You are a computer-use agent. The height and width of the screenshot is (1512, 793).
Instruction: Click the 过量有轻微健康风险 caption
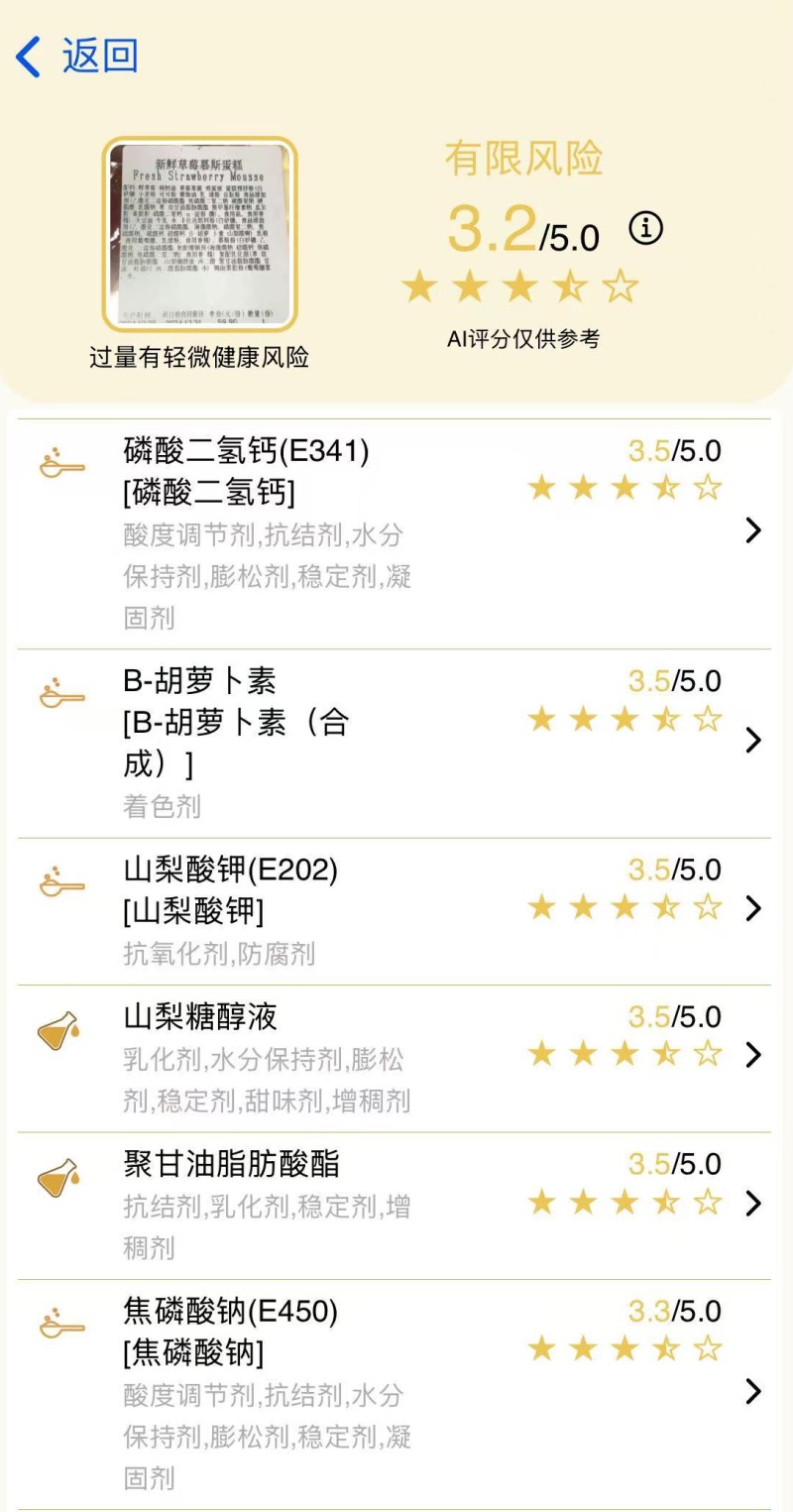coord(200,353)
